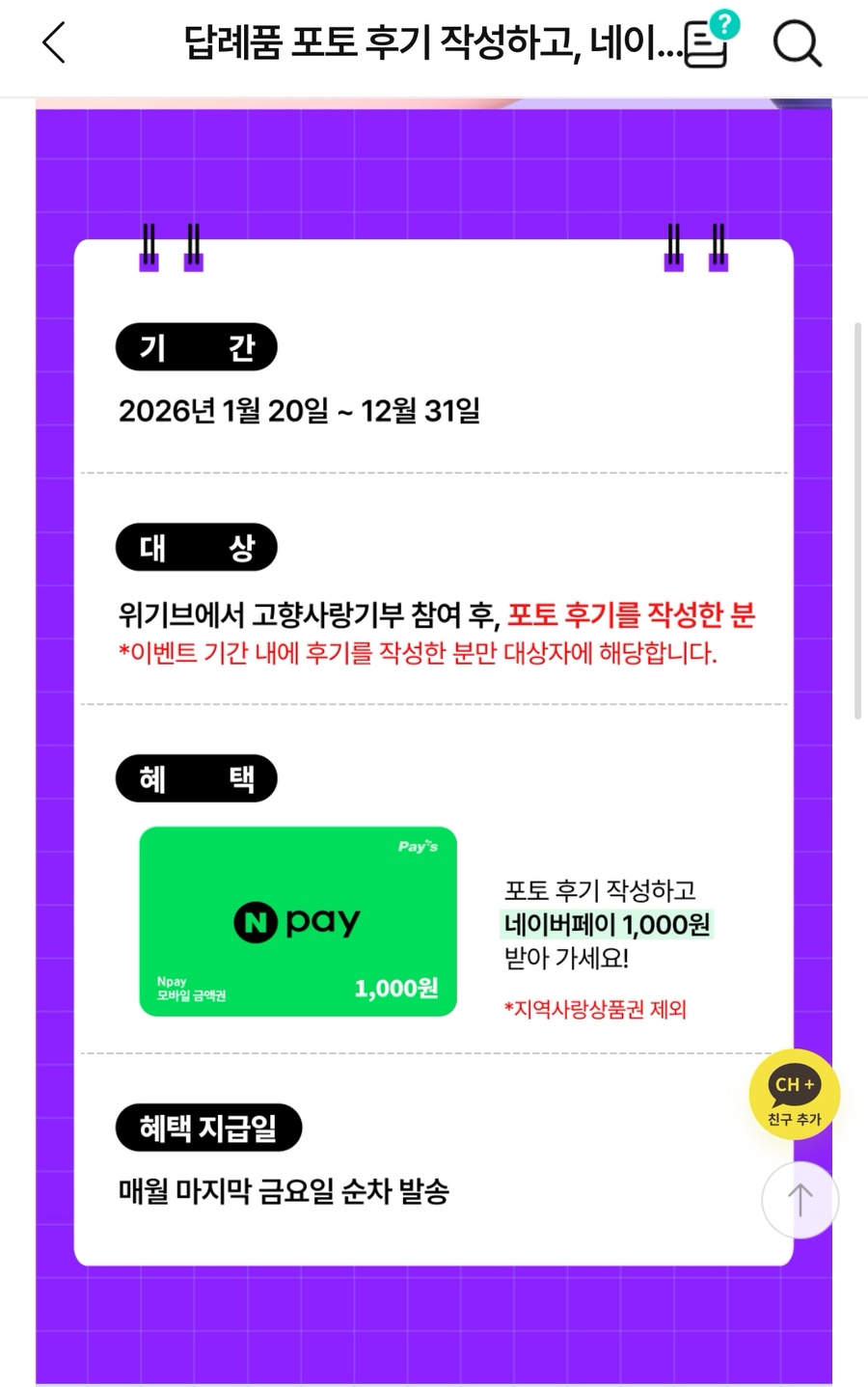Open search from the magnifier icon
Image resolution: width=868 pixels, height=1387 pixels.
797,43
